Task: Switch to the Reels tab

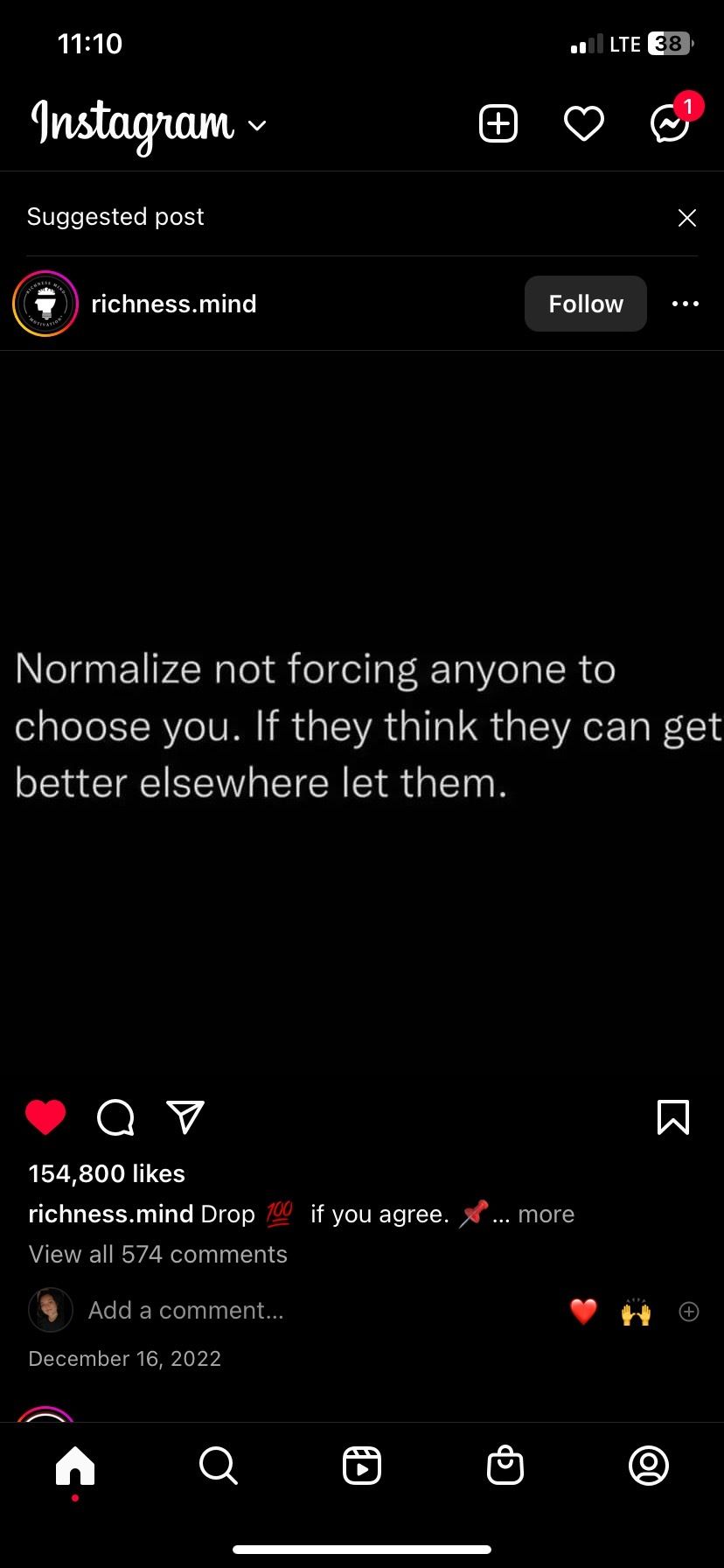Action: coord(362,1465)
